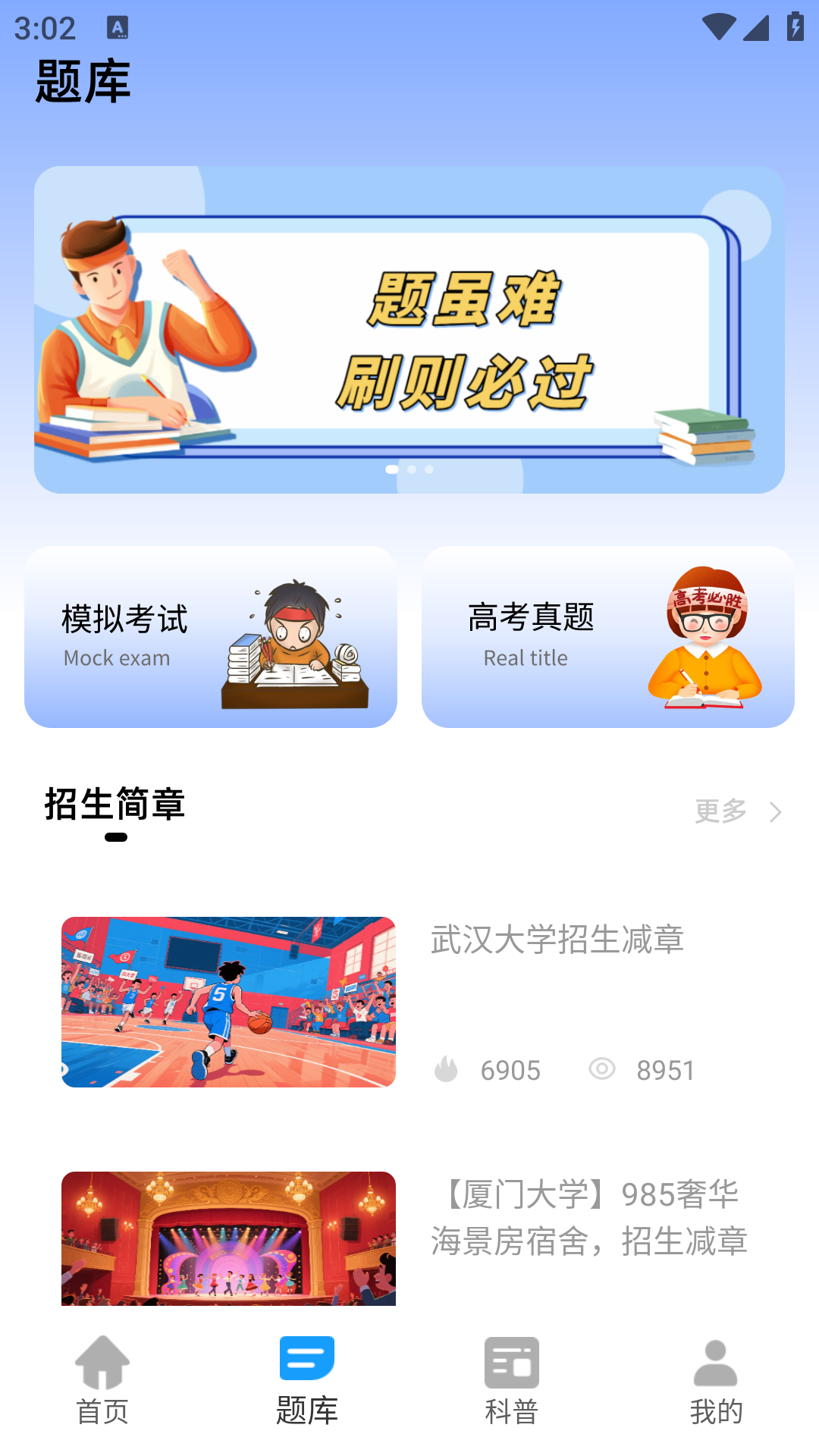Screen dimensions: 819x1456
Task: Open the 高考真题 Real title card
Action: tap(608, 637)
